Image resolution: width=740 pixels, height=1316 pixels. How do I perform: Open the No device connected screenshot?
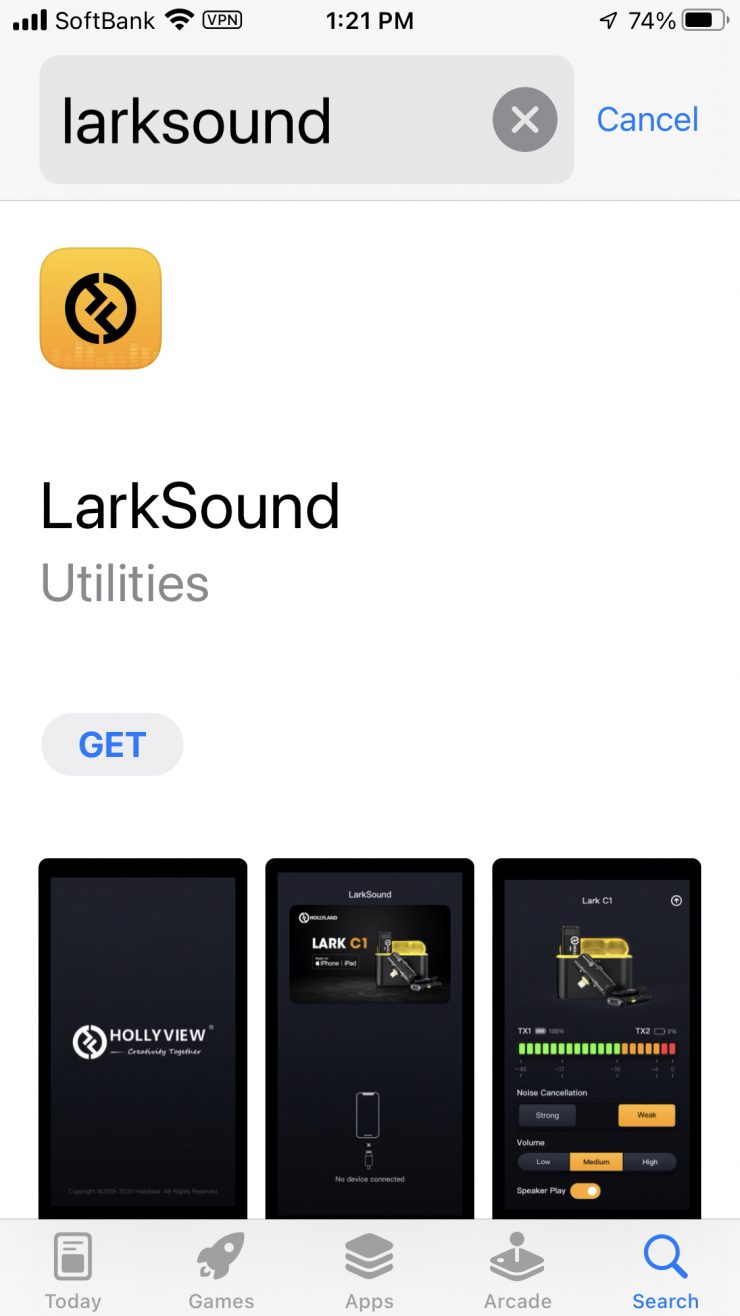pyautogui.click(x=369, y=1038)
